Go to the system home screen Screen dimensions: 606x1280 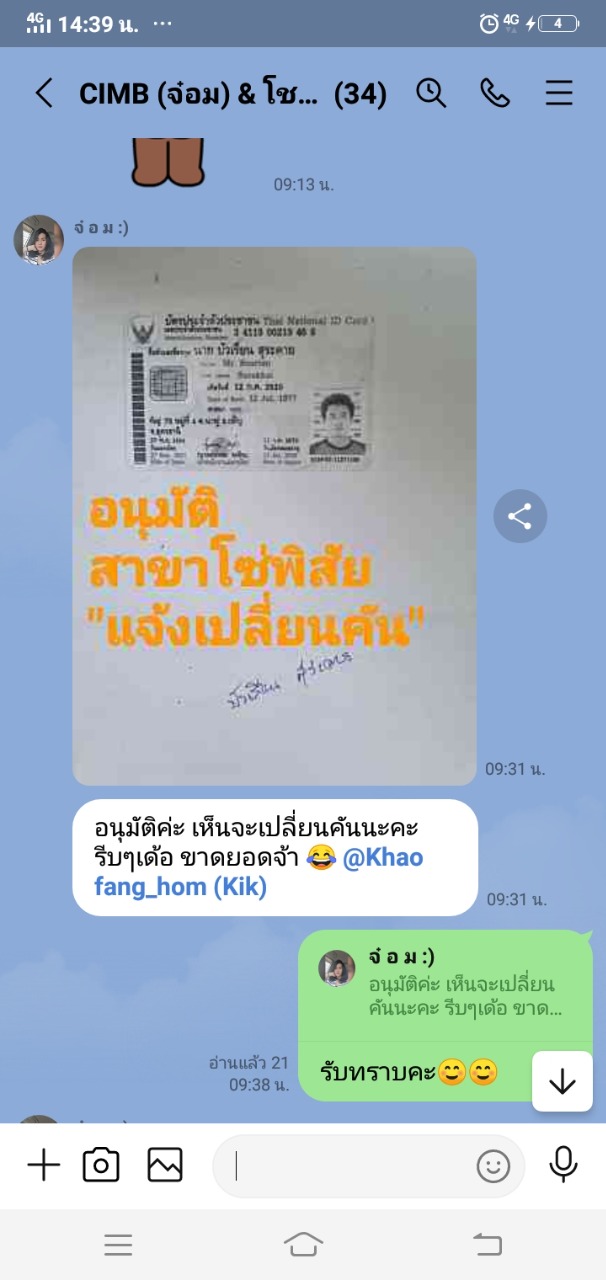(x=303, y=1244)
